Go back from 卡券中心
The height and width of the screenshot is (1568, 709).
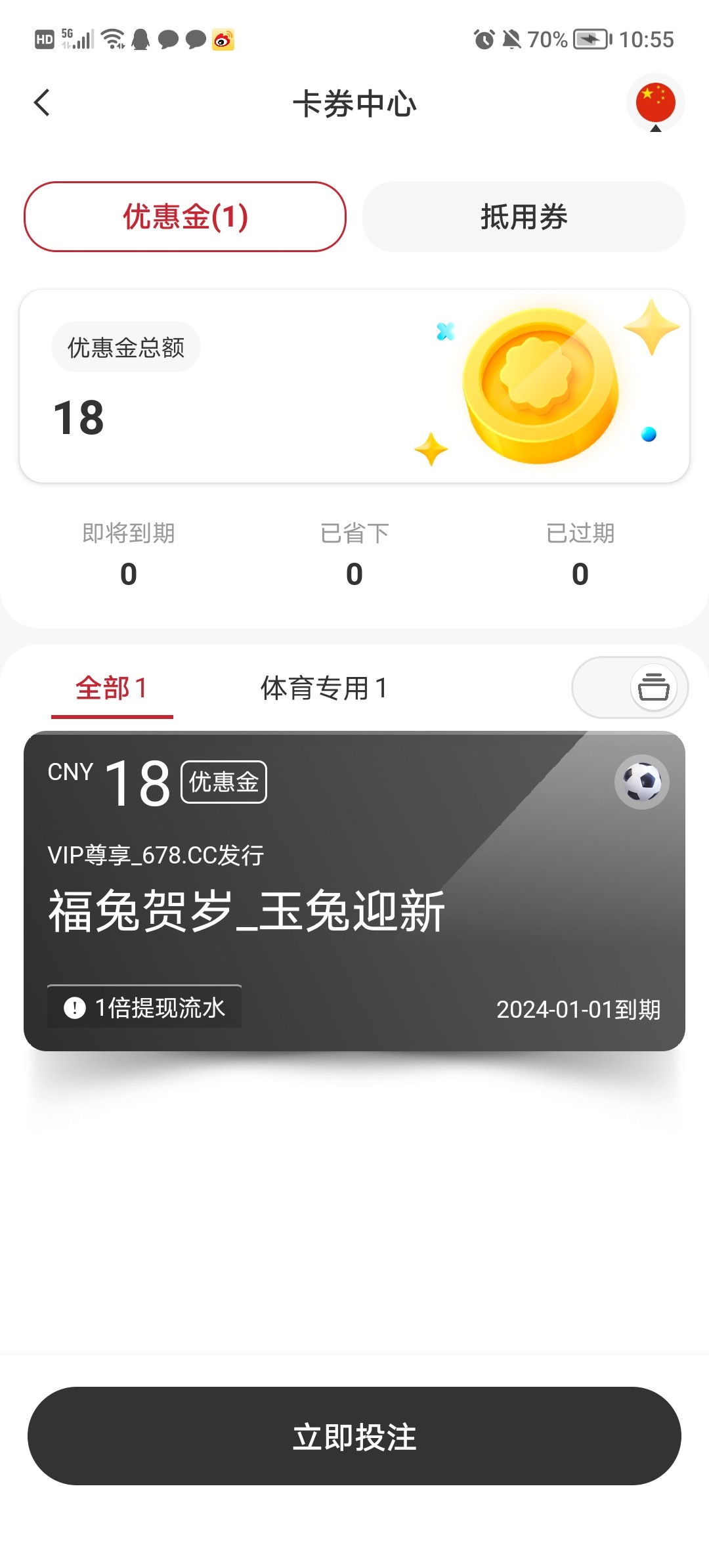42,103
